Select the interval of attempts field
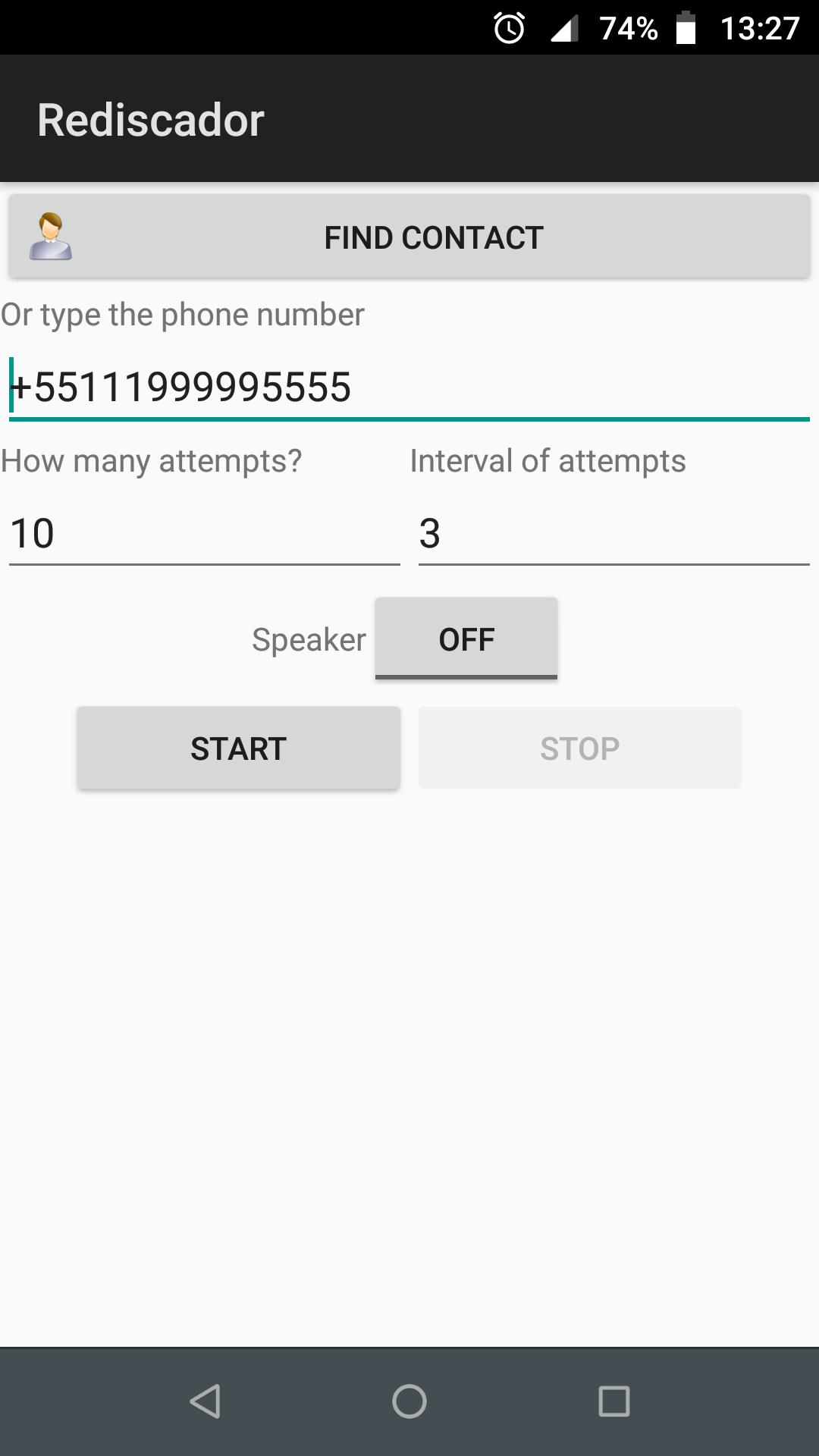819x1456 pixels. pos(613,533)
